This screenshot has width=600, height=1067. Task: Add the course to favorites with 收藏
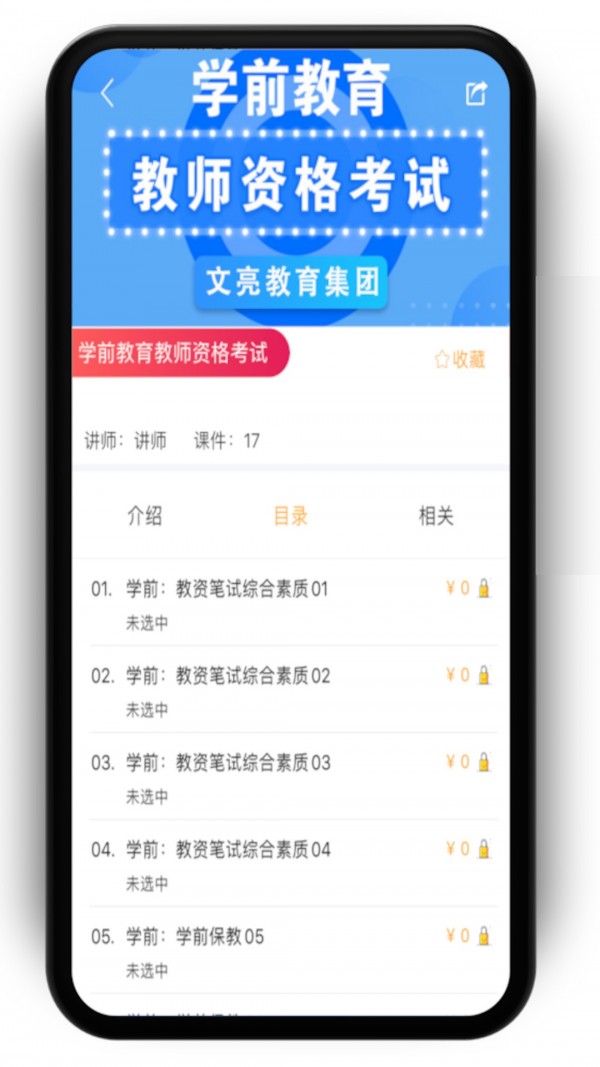460,360
